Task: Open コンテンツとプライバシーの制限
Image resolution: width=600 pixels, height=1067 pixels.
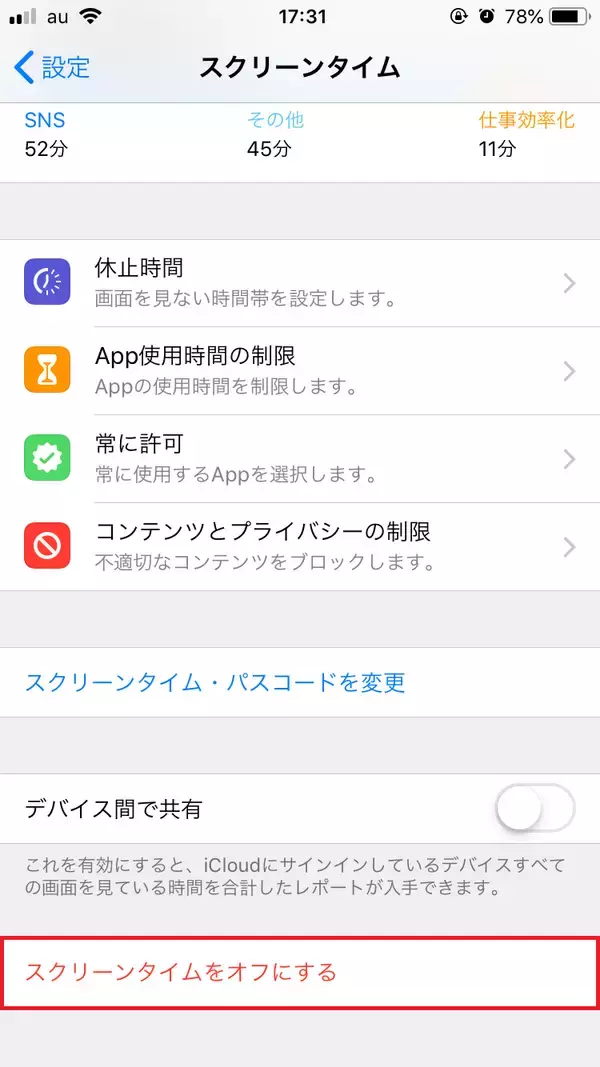Action: [300, 546]
